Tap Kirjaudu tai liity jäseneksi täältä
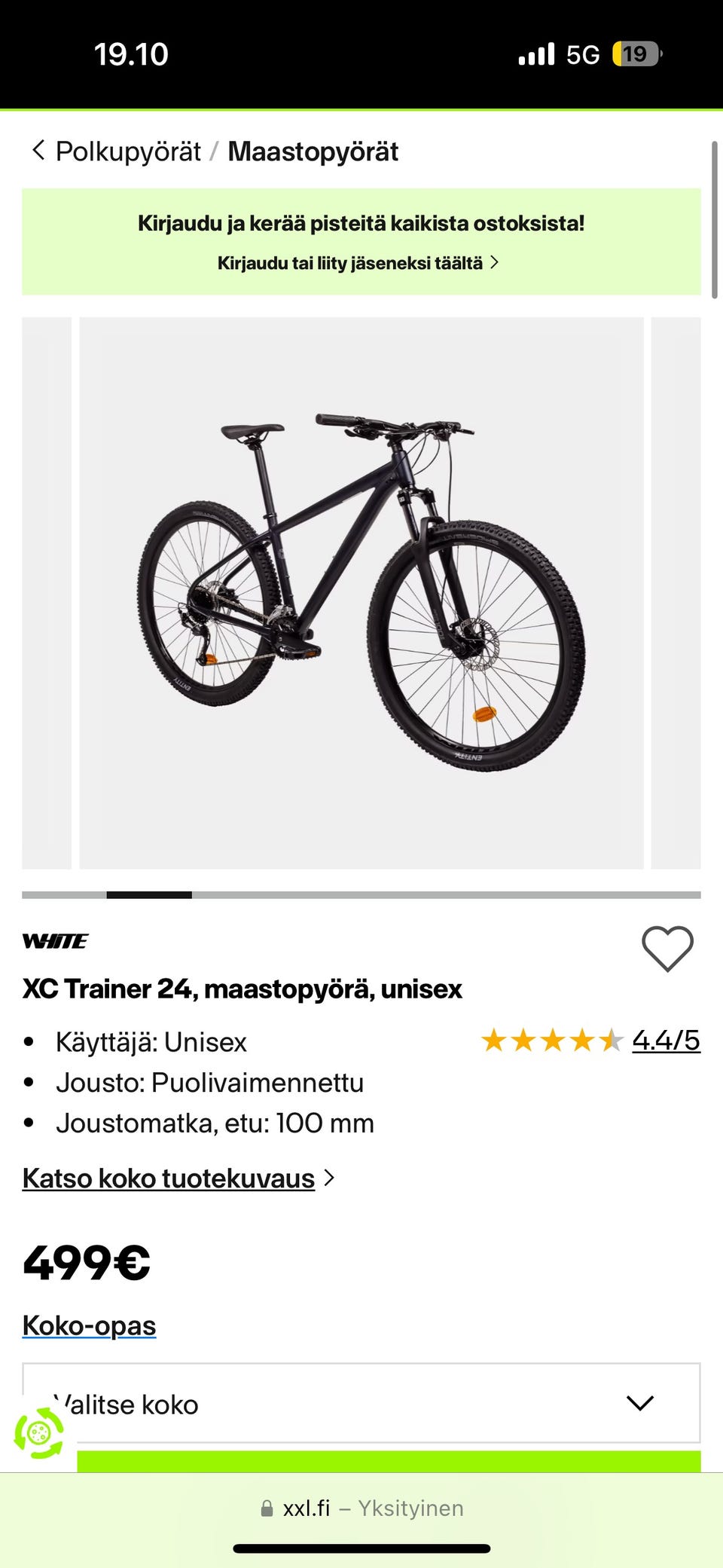The height and width of the screenshot is (1568, 723). pos(358,263)
